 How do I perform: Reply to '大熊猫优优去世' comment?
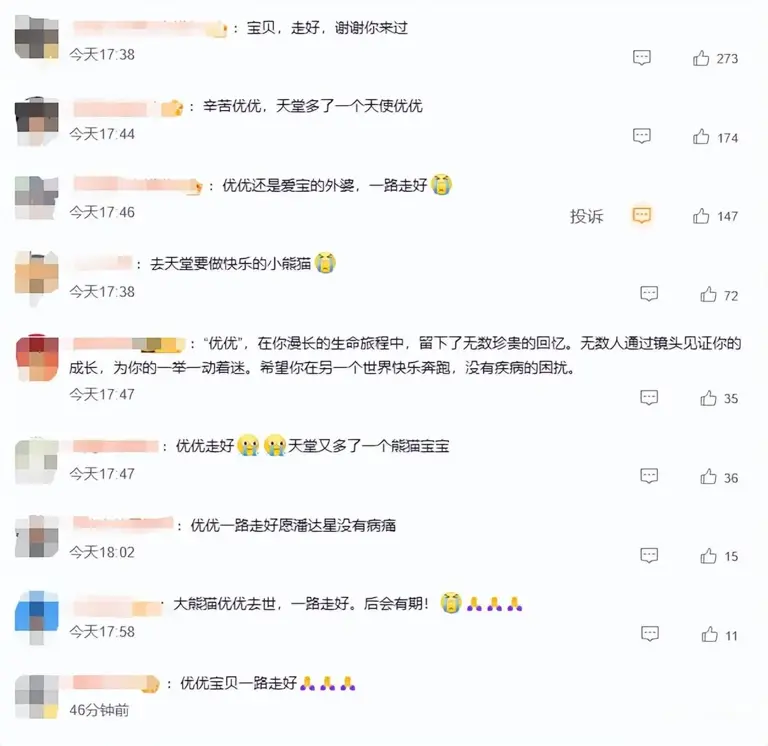[649, 634]
